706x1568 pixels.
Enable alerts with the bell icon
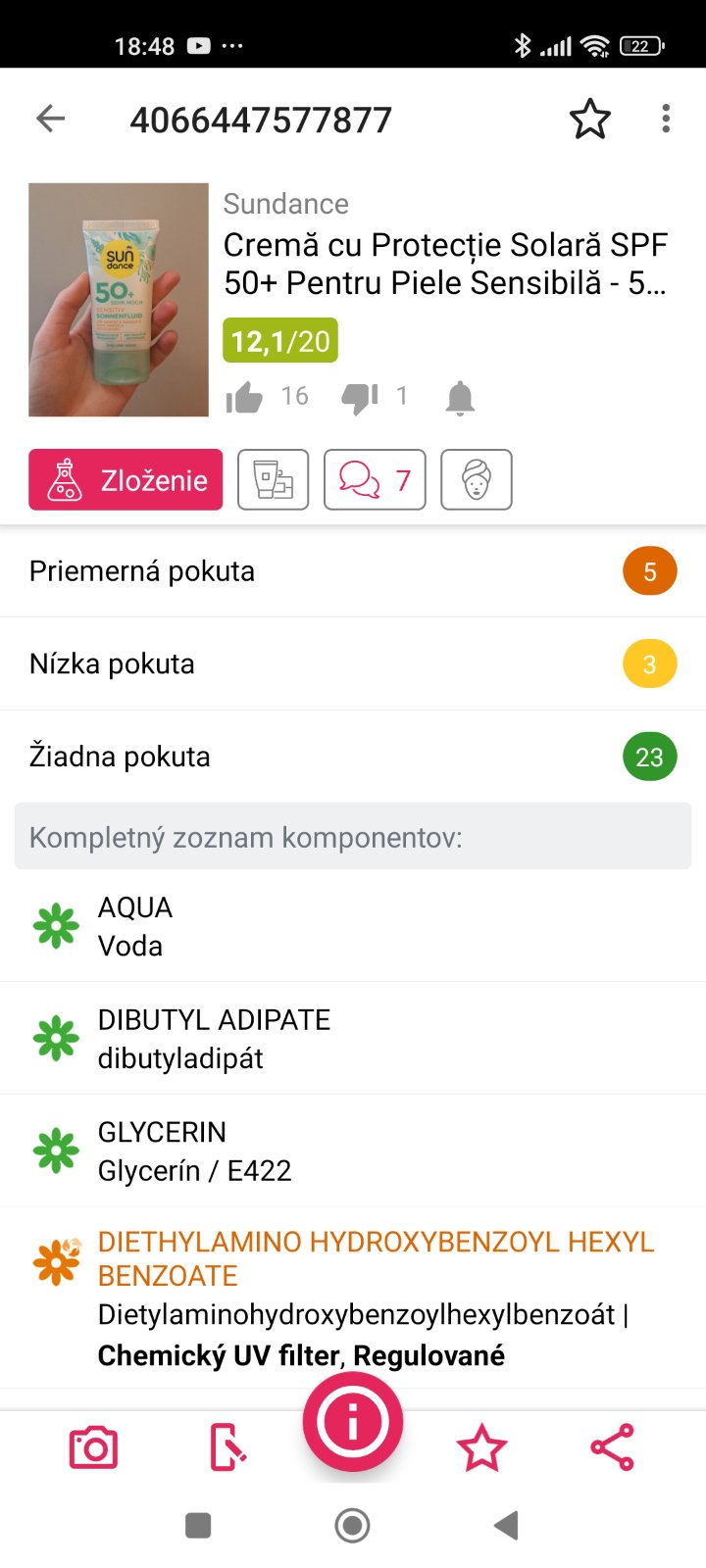point(460,398)
